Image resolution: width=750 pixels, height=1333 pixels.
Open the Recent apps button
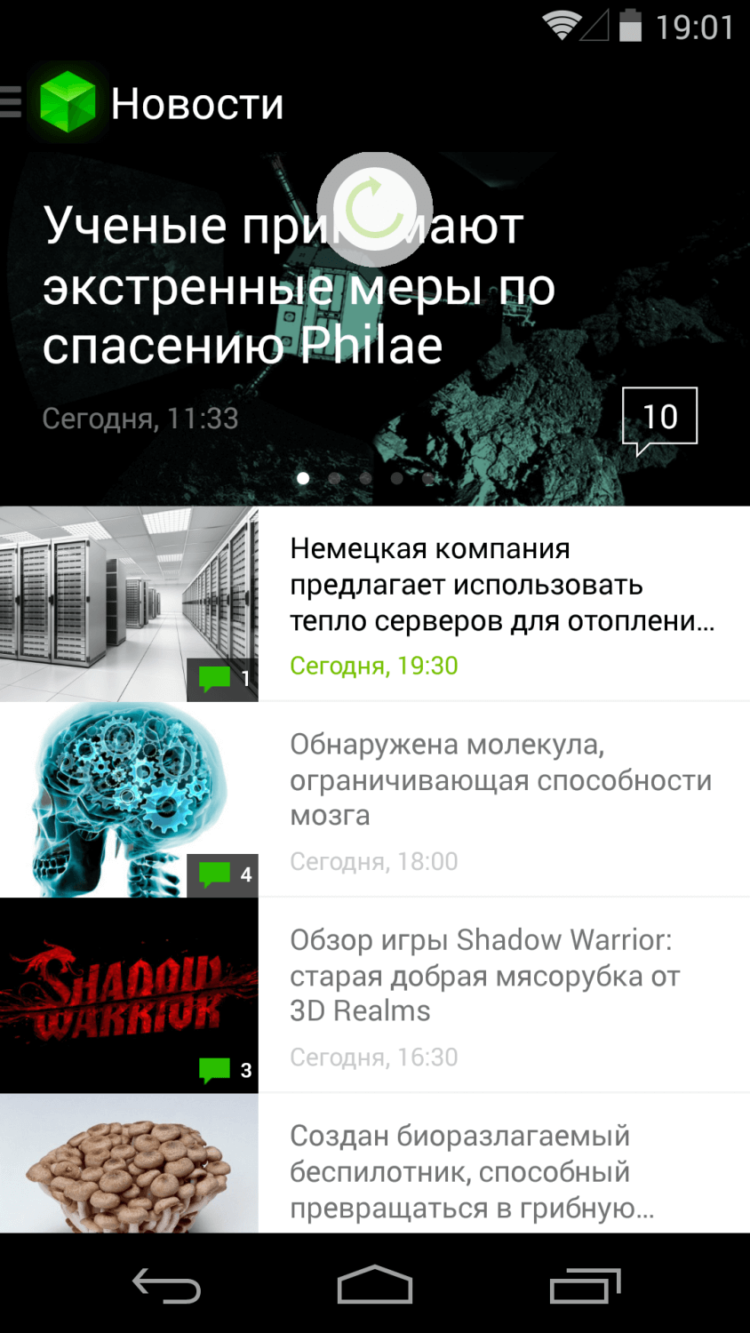coord(586,1287)
